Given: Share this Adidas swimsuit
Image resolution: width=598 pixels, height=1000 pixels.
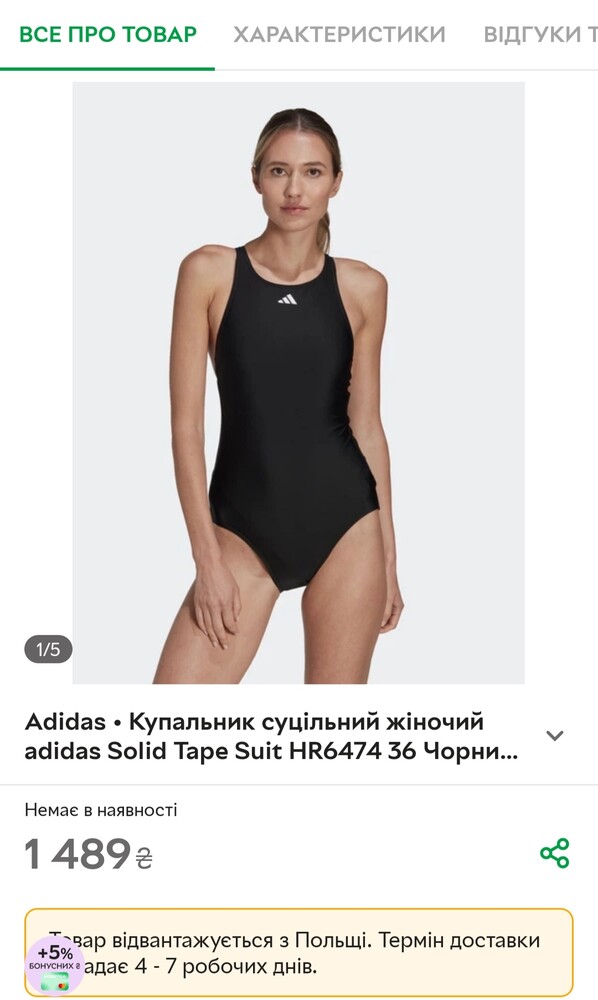Looking at the screenshot, I should pyautogui.click(x=555, y=853).
